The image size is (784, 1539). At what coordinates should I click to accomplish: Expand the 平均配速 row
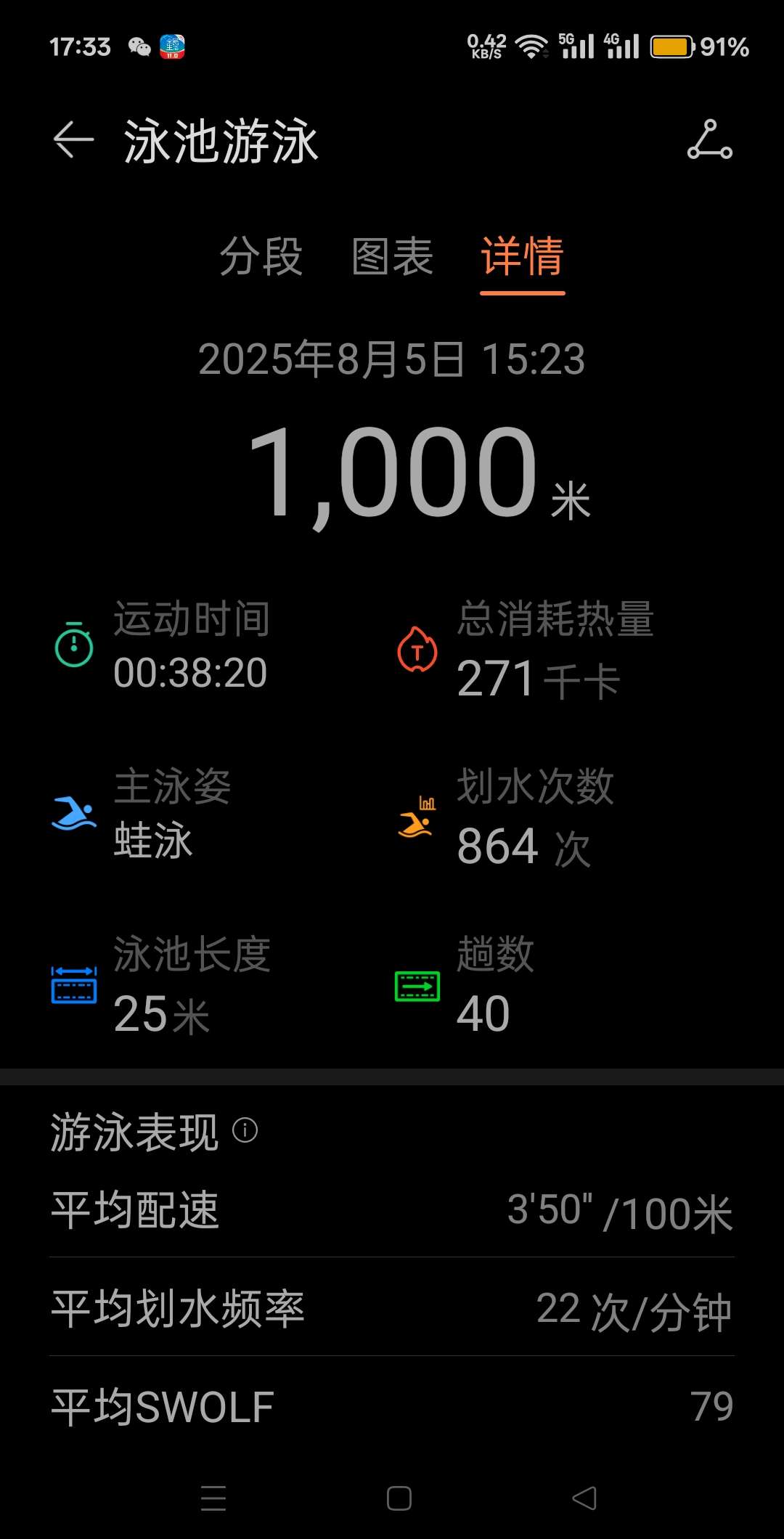(x=392, y=1211)
